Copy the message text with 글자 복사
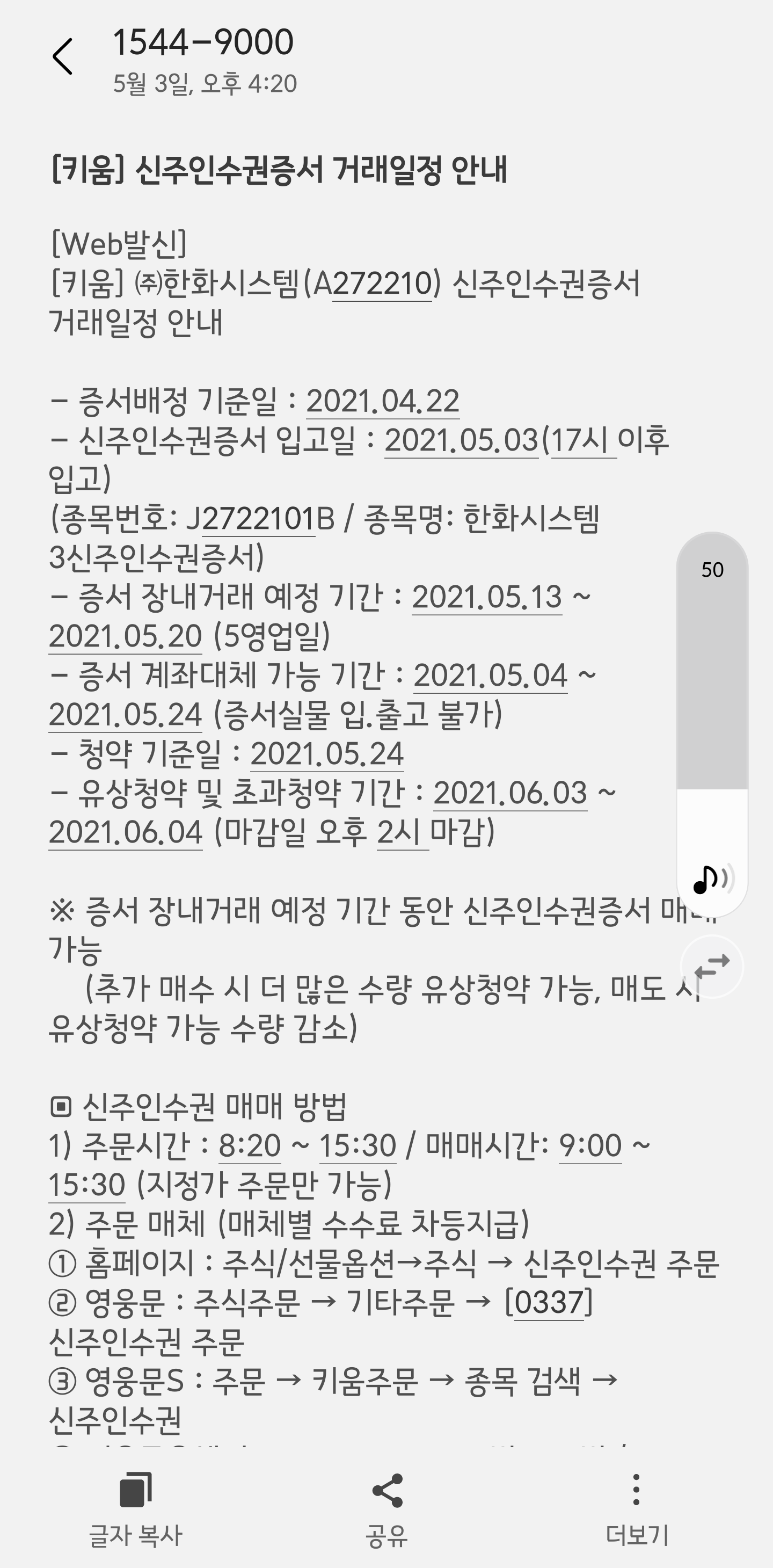773x1568 pixels. (136, 1508)
